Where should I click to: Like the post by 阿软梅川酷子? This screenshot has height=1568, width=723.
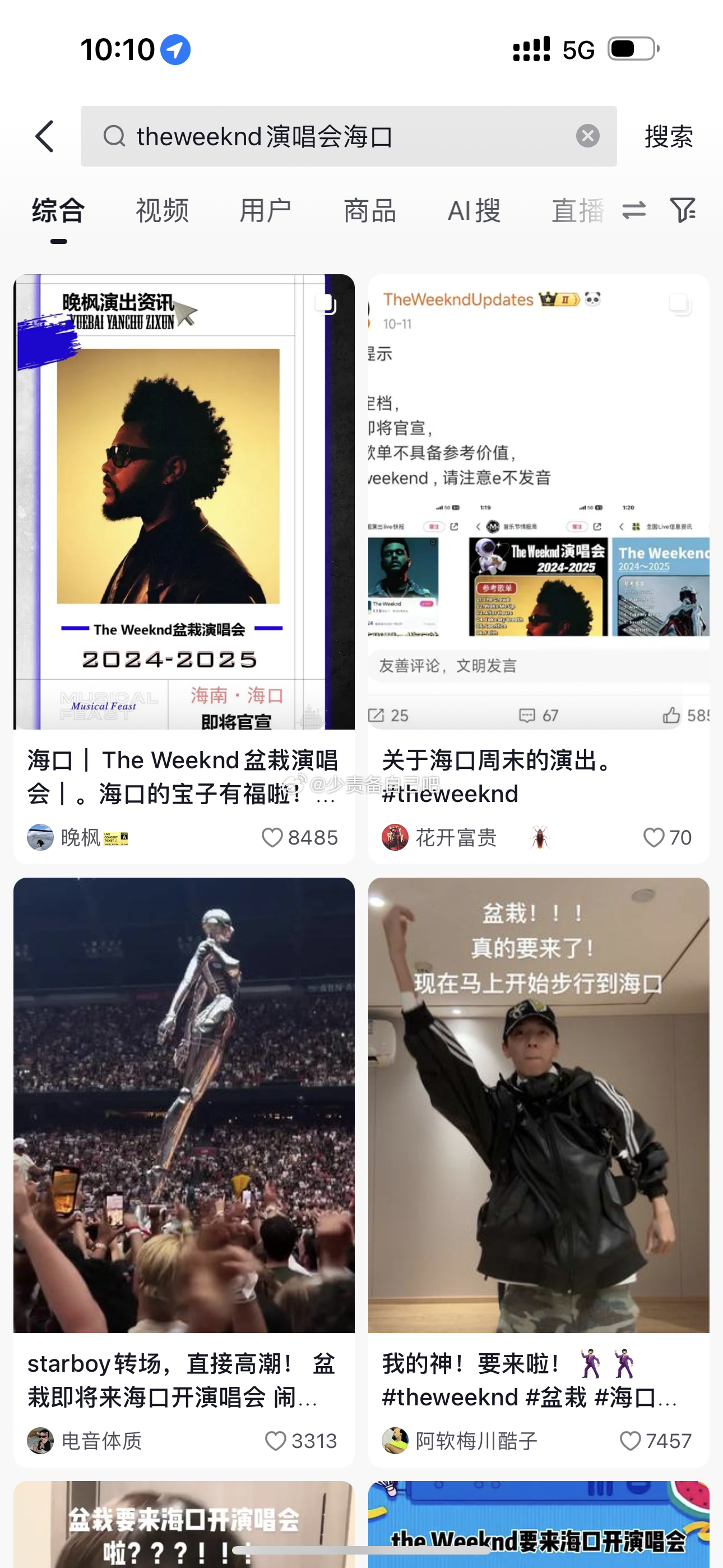coord(630,1441)
